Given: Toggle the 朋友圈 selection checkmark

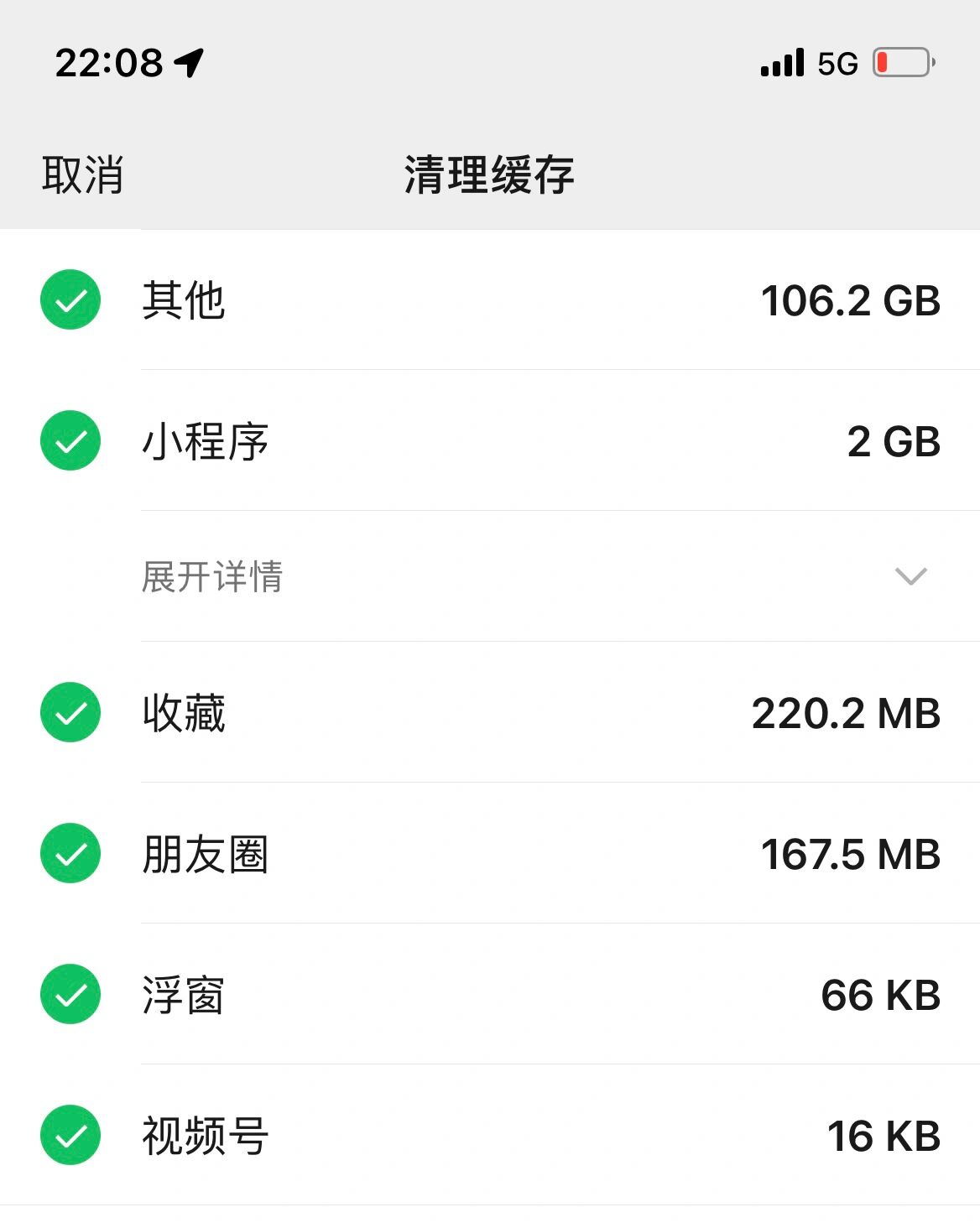Looking at the screenshot, I should (70, 854).
